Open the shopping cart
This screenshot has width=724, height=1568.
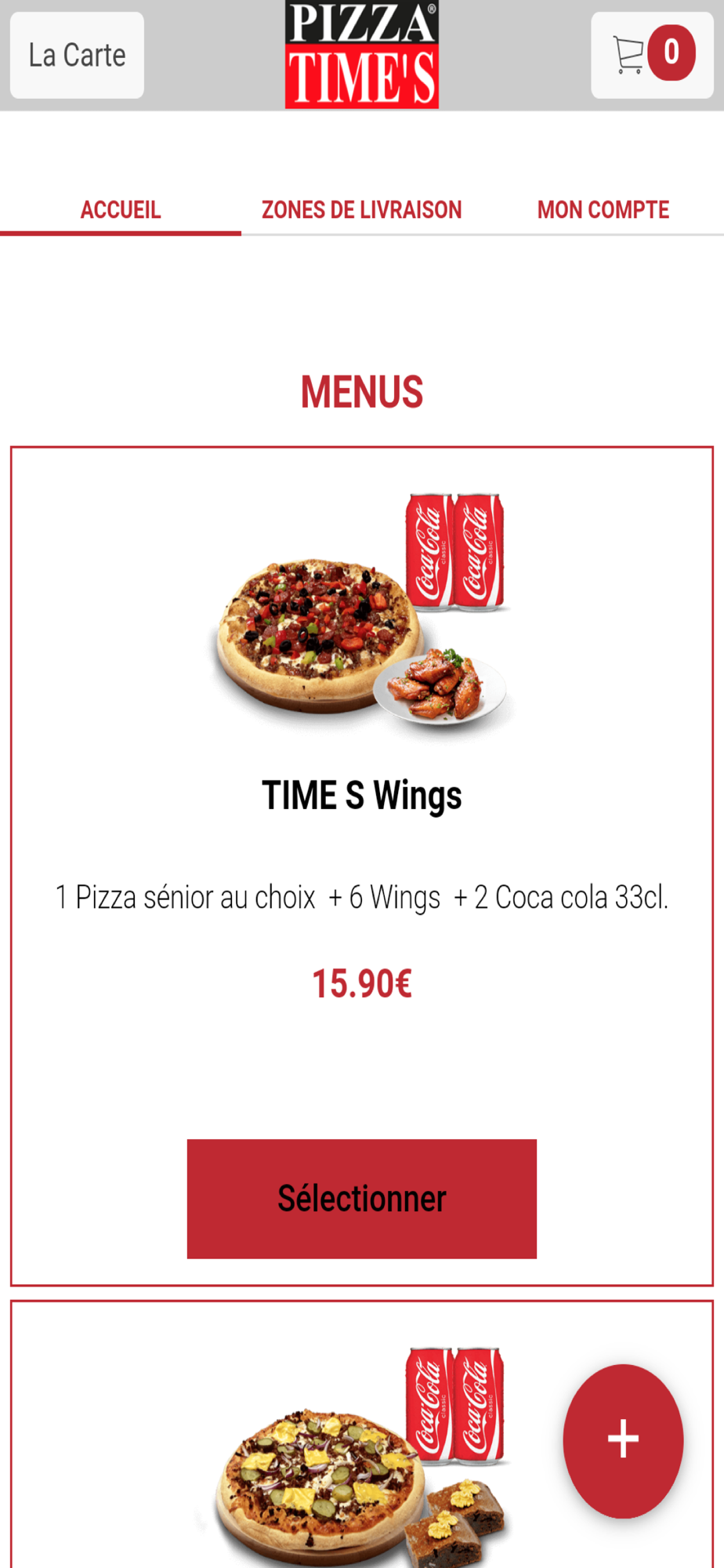(652, 55)
